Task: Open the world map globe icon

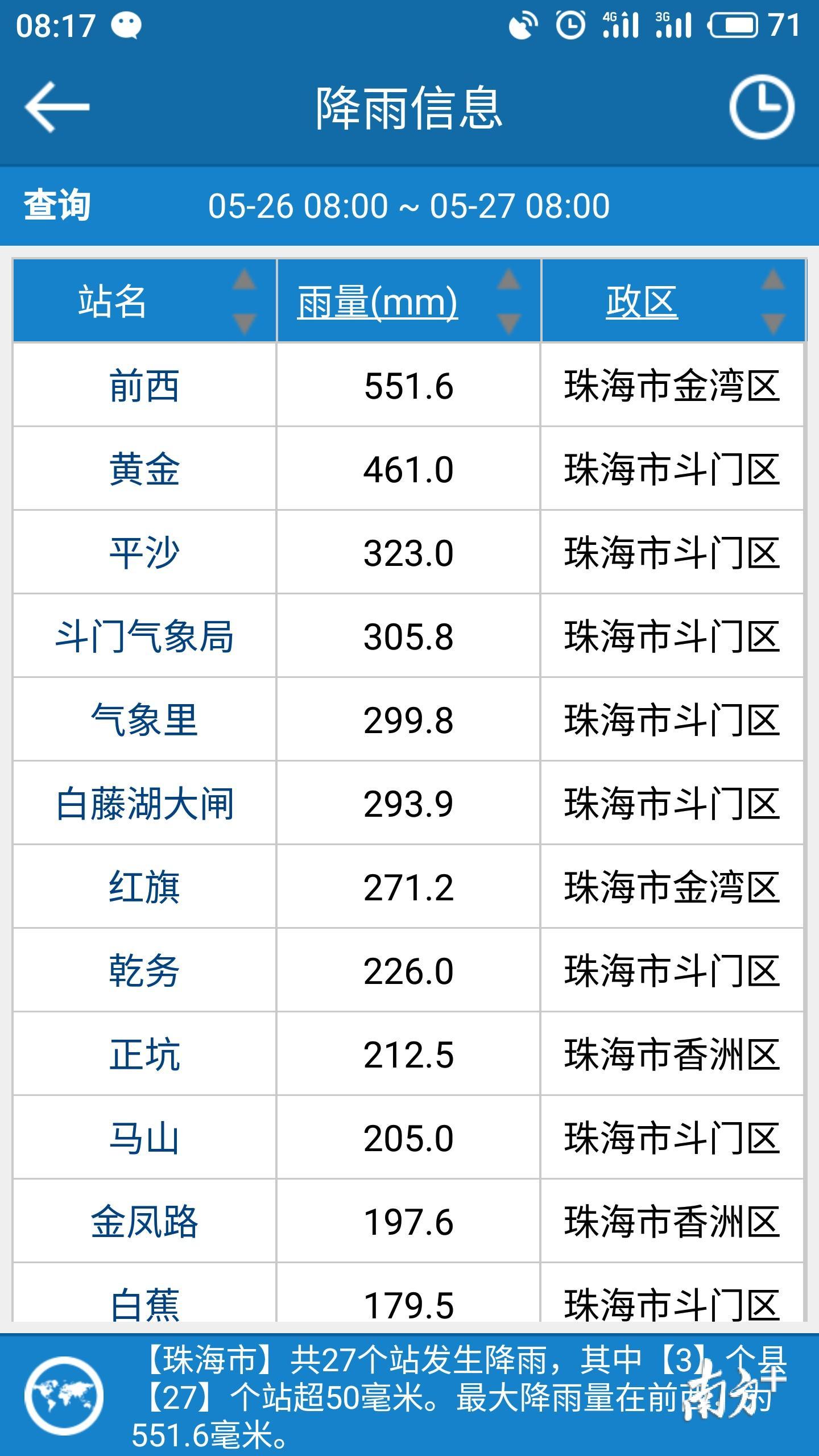Action: [x=64, y=1396]
